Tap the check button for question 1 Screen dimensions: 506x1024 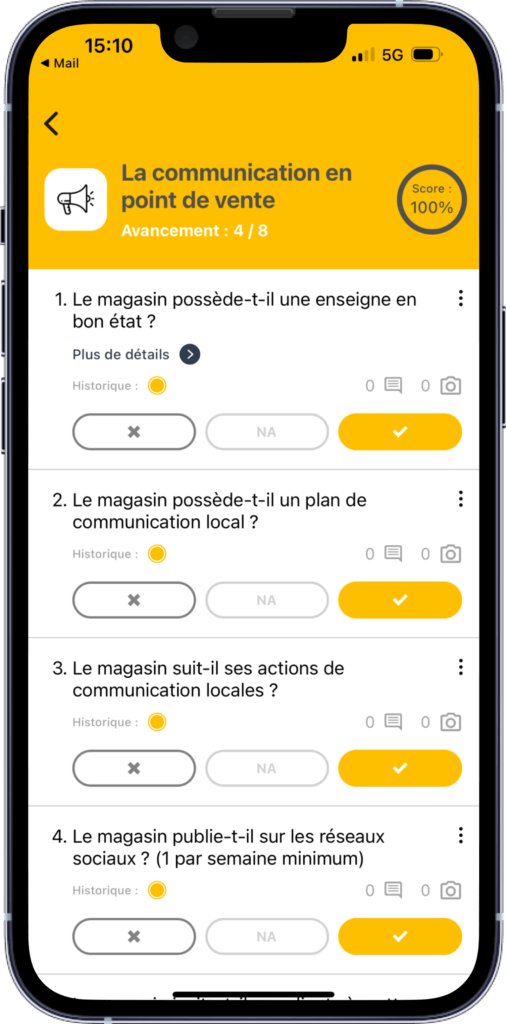400,432
